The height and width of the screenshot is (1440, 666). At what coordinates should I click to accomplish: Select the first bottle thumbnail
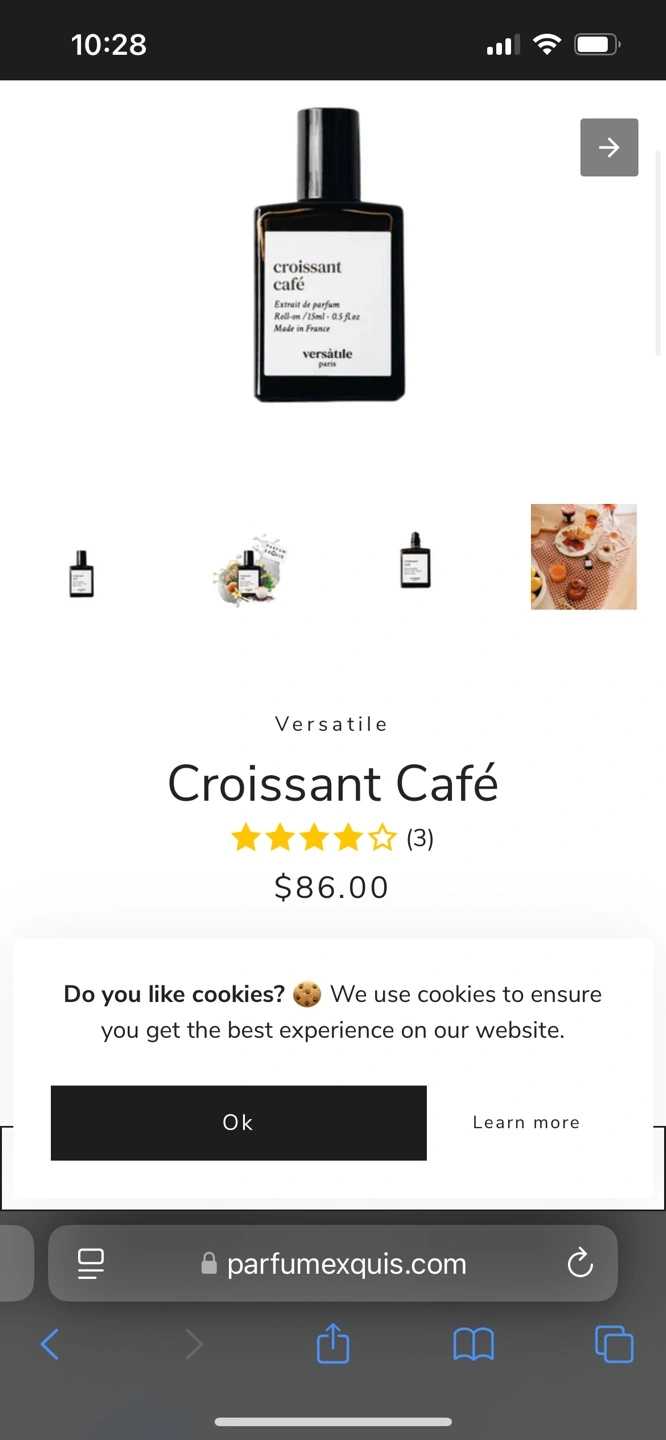click(x=82, y=574)
